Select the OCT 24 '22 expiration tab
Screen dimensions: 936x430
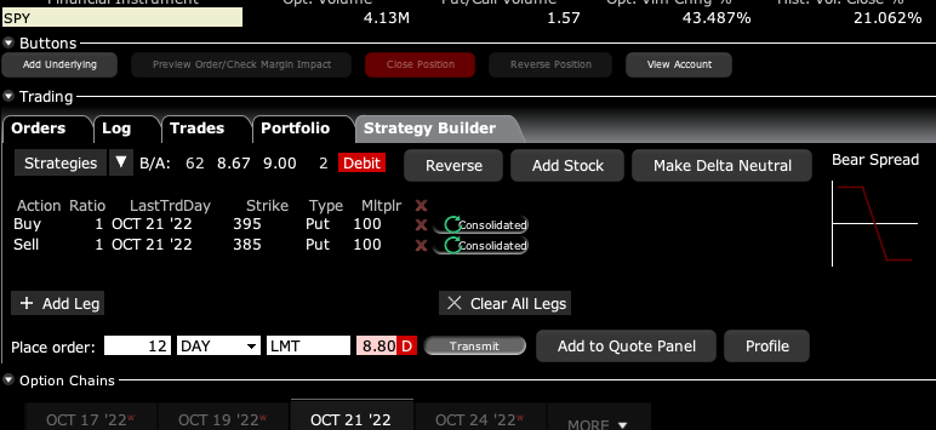pos(476,420)
